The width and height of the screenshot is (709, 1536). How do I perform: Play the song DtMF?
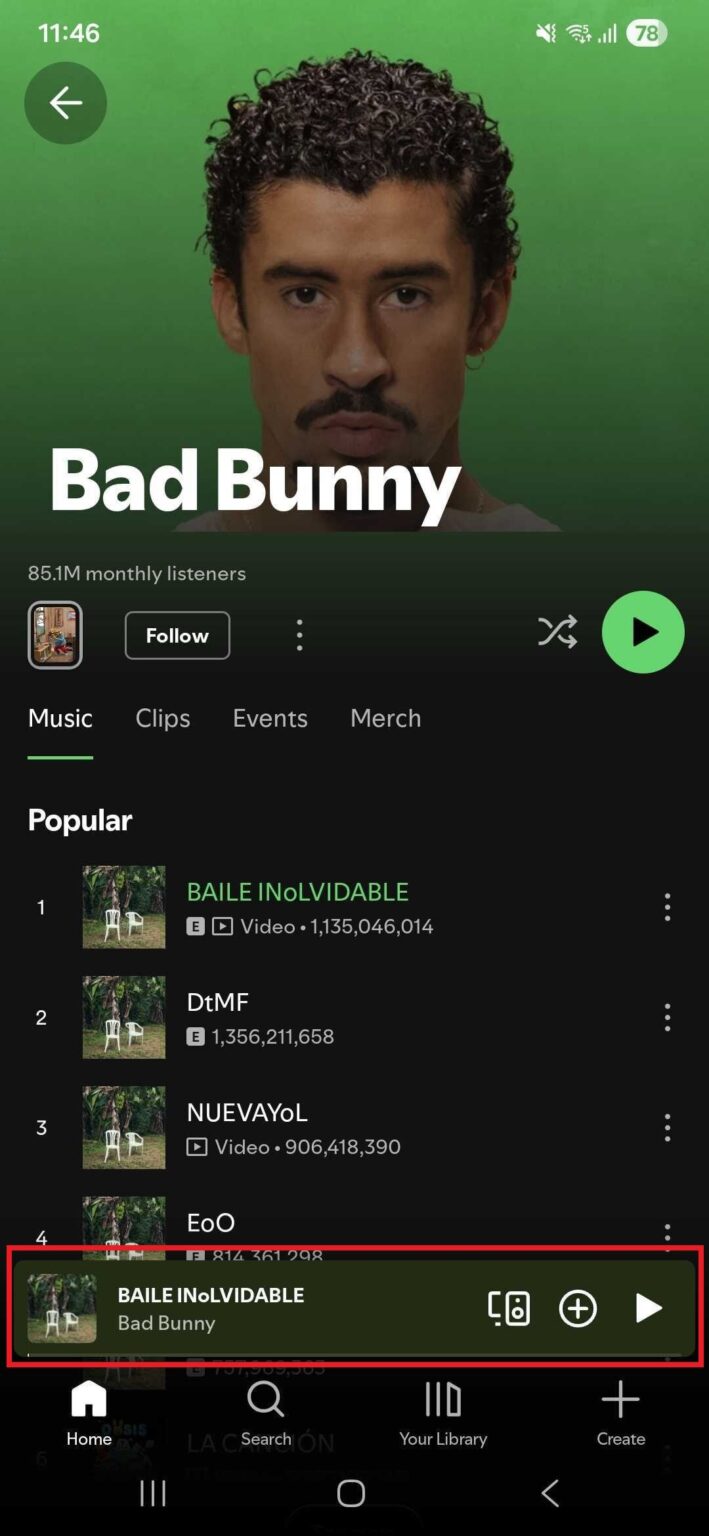click(300, 1017)
